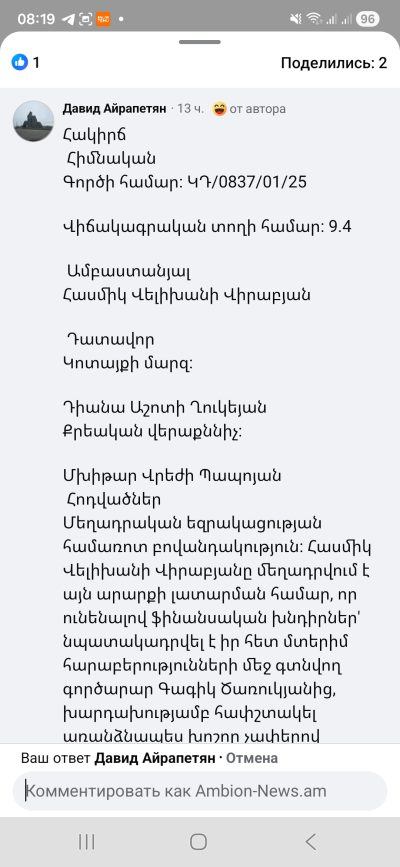Go back using system navigation
The height and width of the screenshot is (867, 400).
[311, 842]
